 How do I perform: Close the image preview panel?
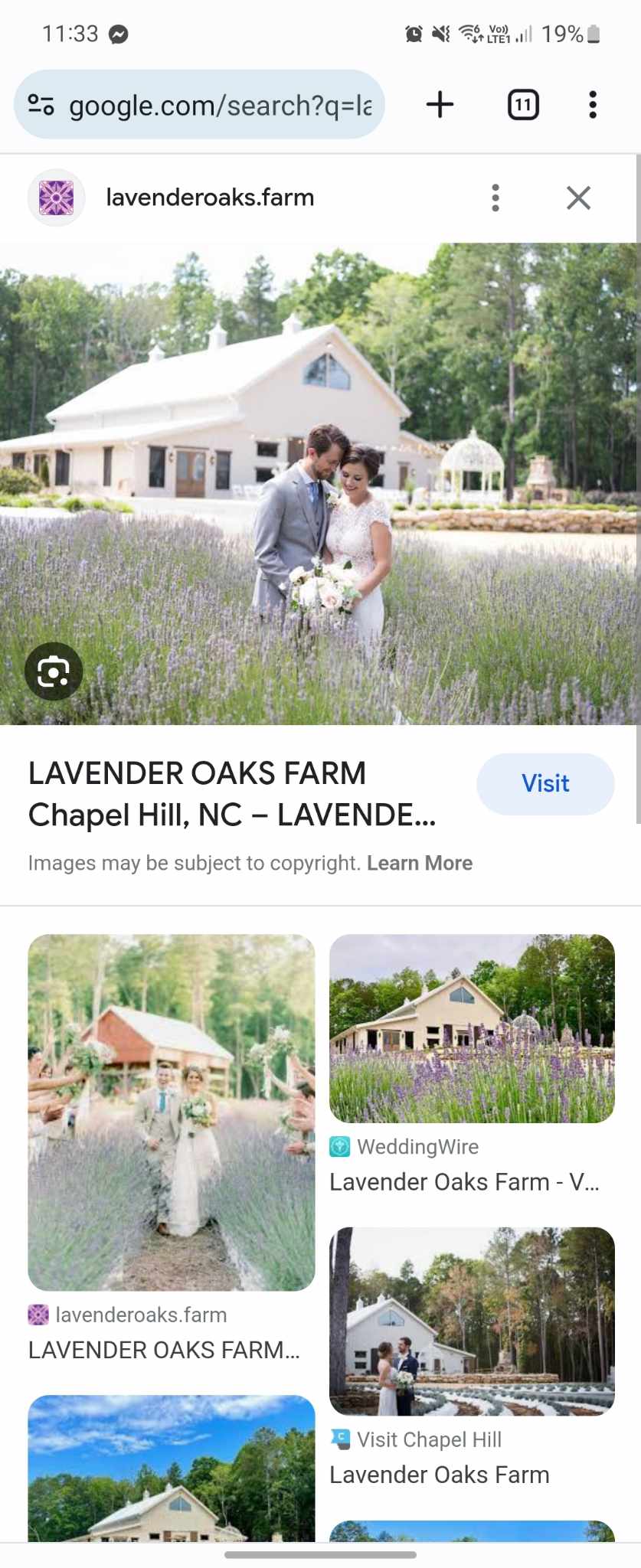578,198
